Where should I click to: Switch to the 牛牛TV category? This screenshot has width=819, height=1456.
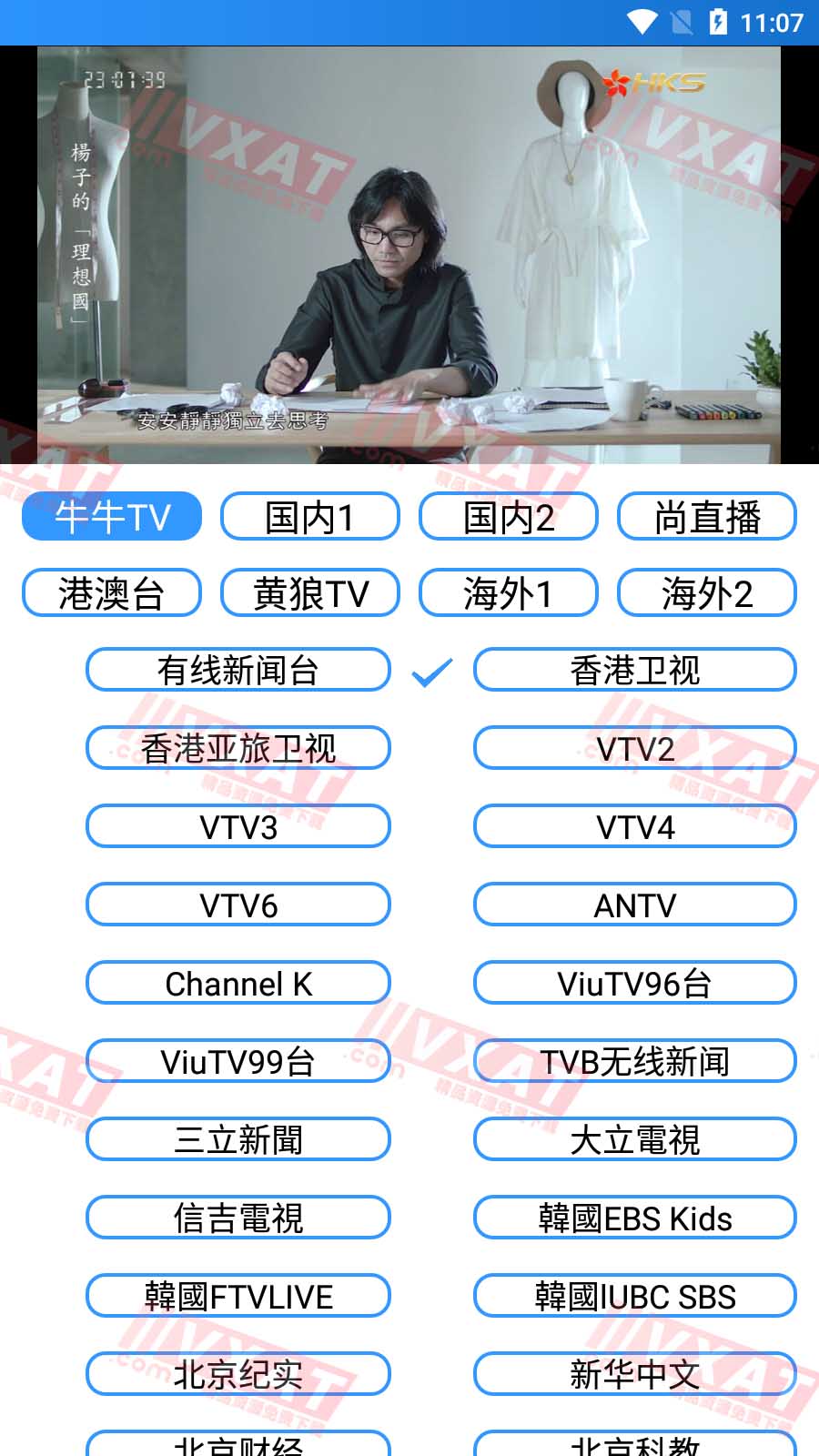[x=112, y=517]
